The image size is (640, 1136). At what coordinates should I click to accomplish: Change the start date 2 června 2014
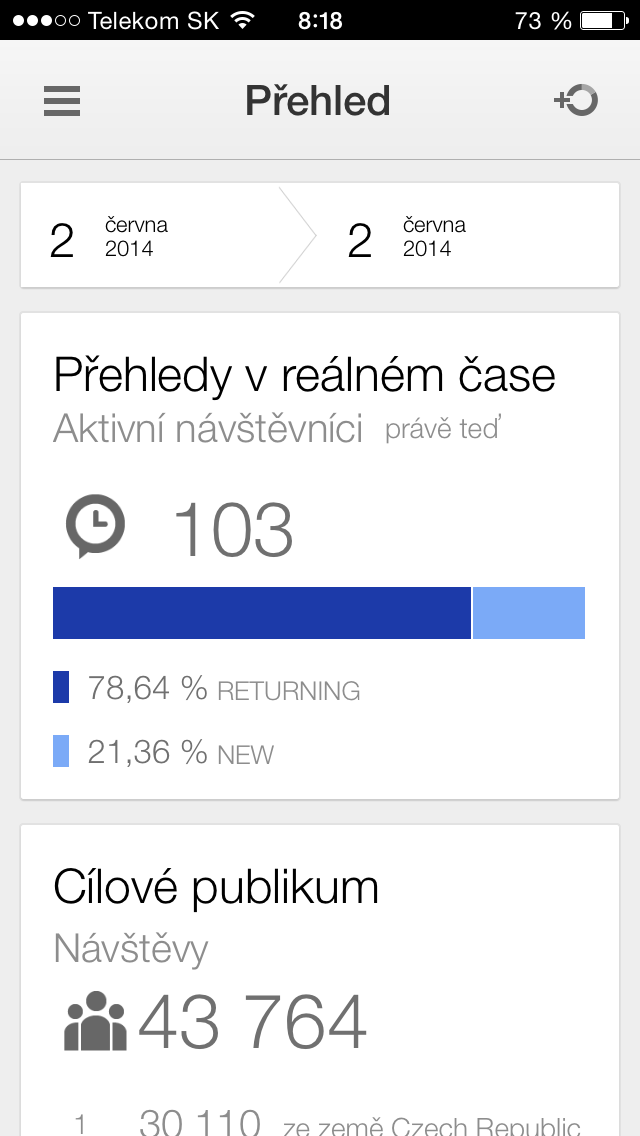pyautogui.click(x=150, y=238)
